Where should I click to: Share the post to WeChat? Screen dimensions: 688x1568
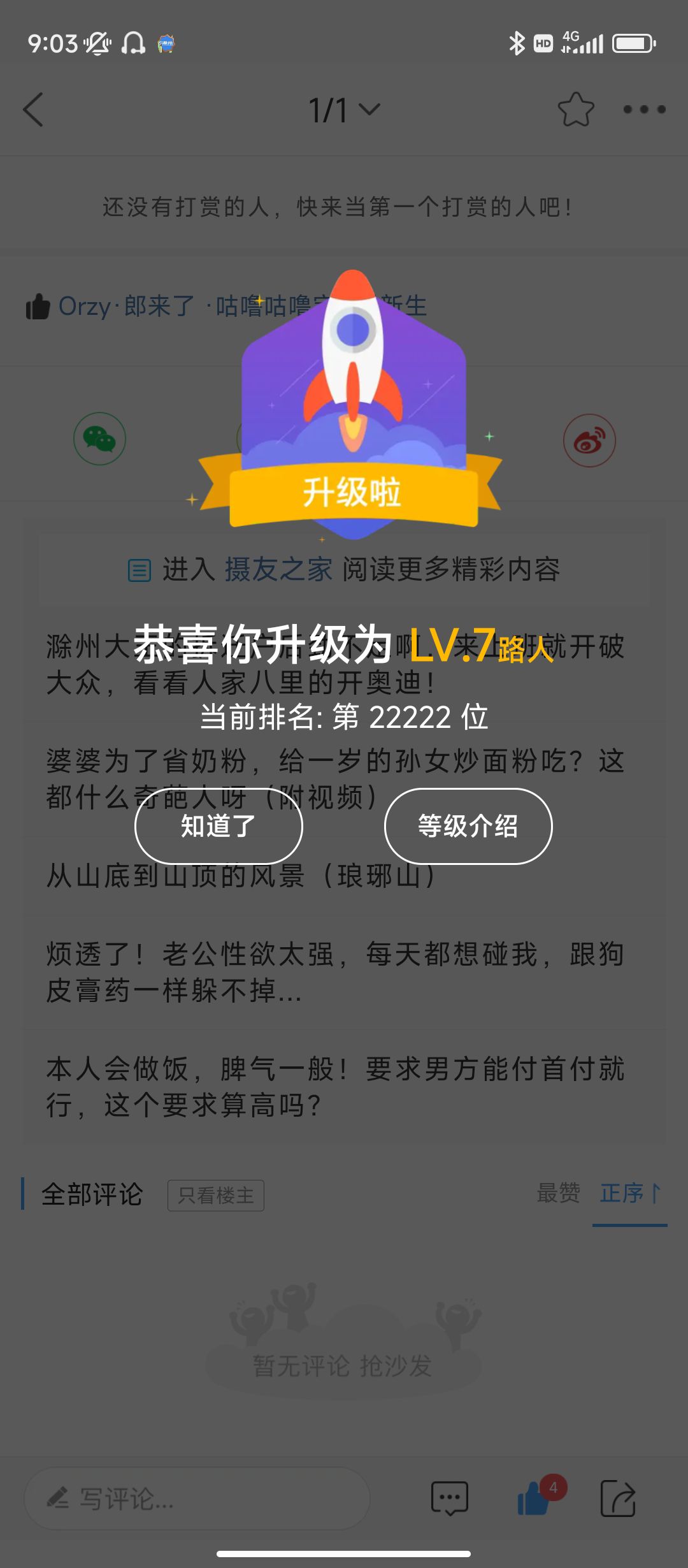[x=100, y=439]
